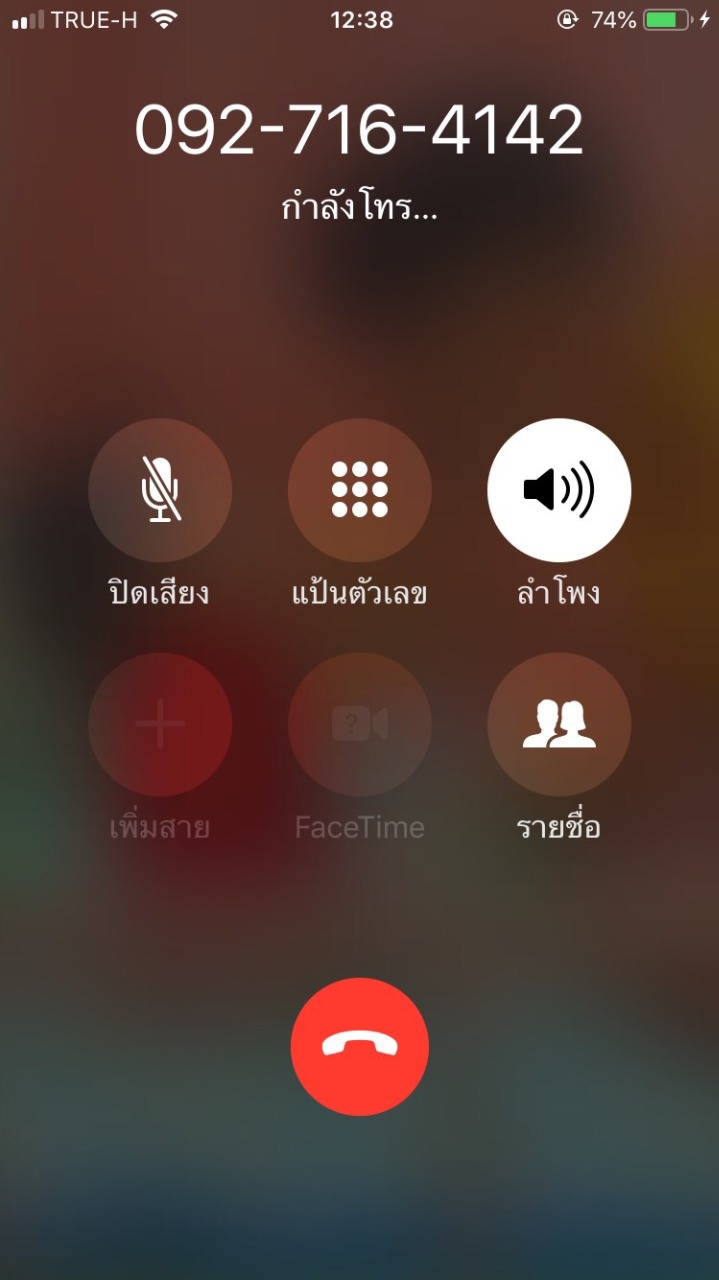
Task: Mute the call microphone
Action: coord(160,490)
